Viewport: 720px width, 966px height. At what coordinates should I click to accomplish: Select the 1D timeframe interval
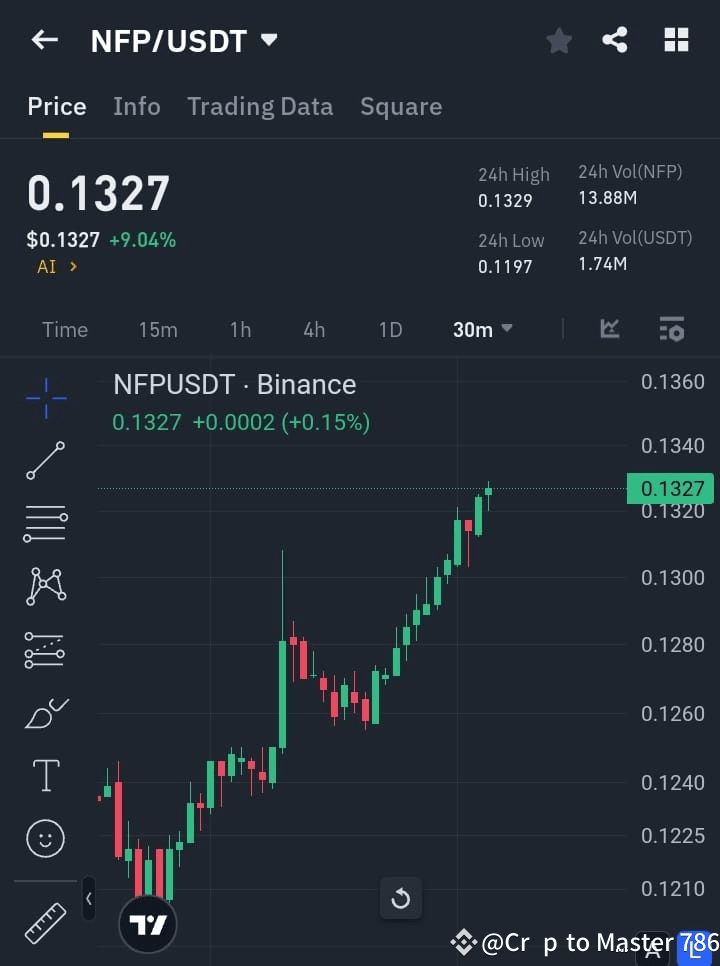tap(390, 329)
